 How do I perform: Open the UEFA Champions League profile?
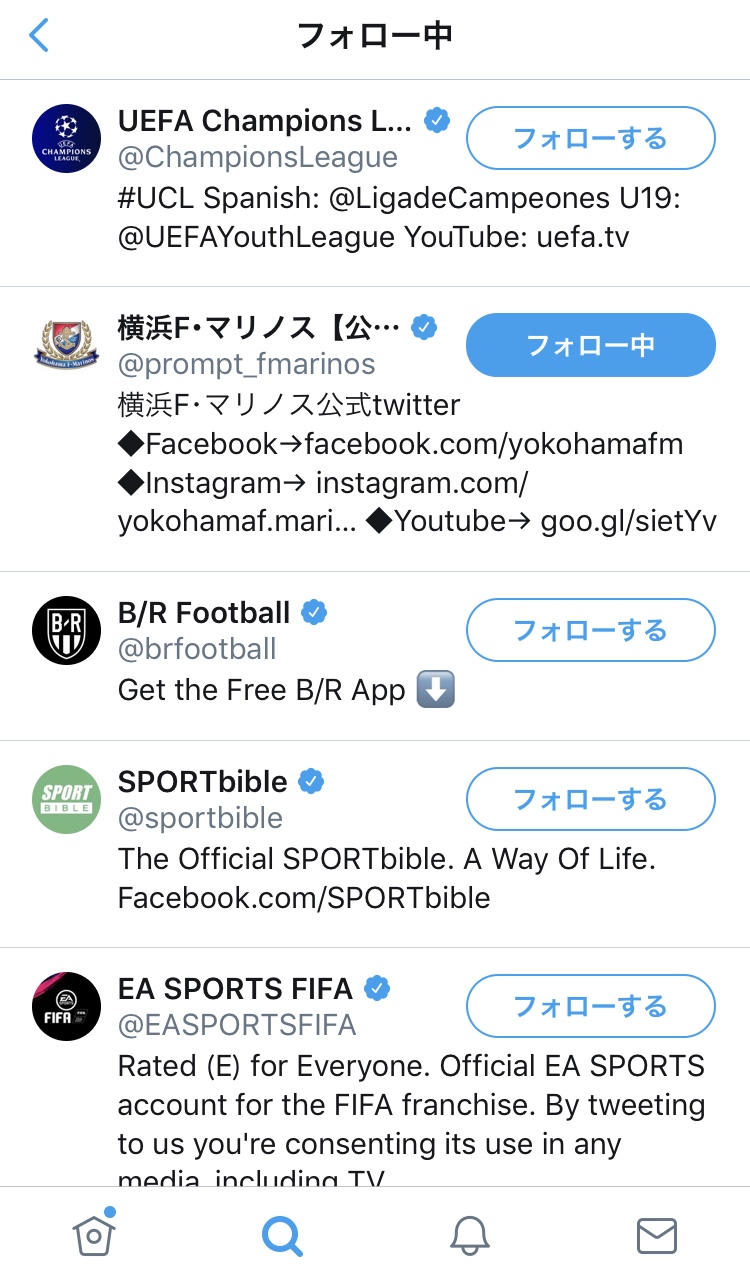click(375, 183)
